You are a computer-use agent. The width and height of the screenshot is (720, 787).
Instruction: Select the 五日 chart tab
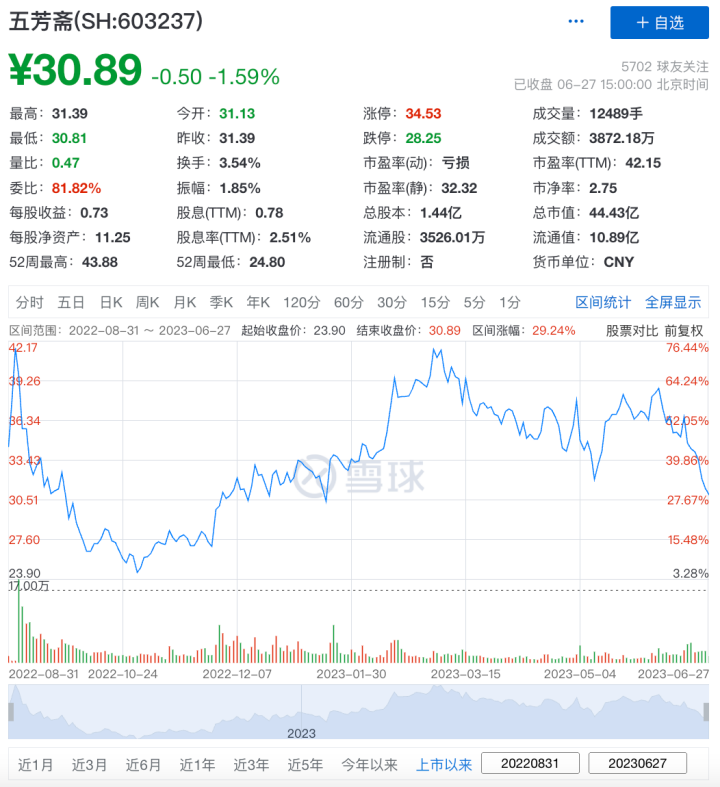point(71,302)
